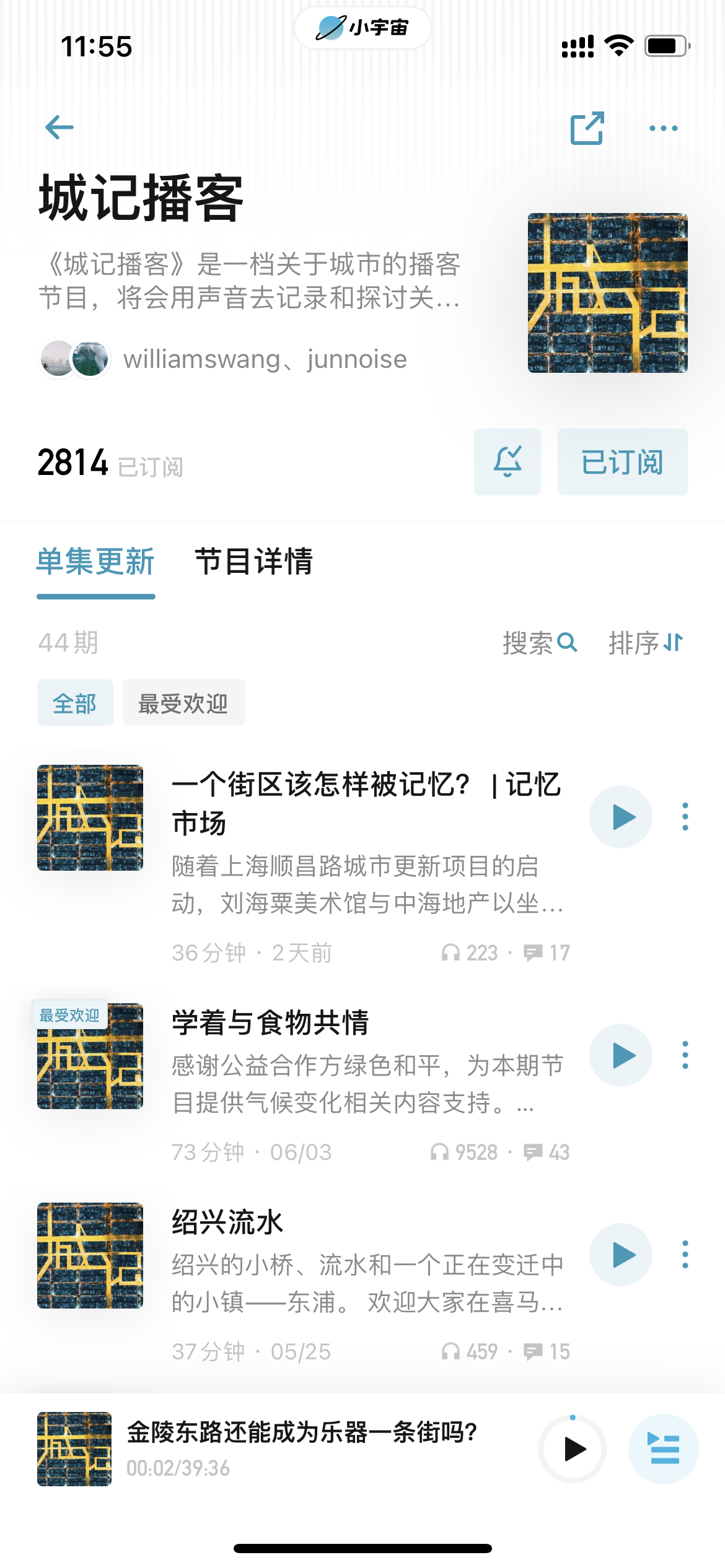Search episodes with 搜索
725x1568 pixels.
[539, 643]
